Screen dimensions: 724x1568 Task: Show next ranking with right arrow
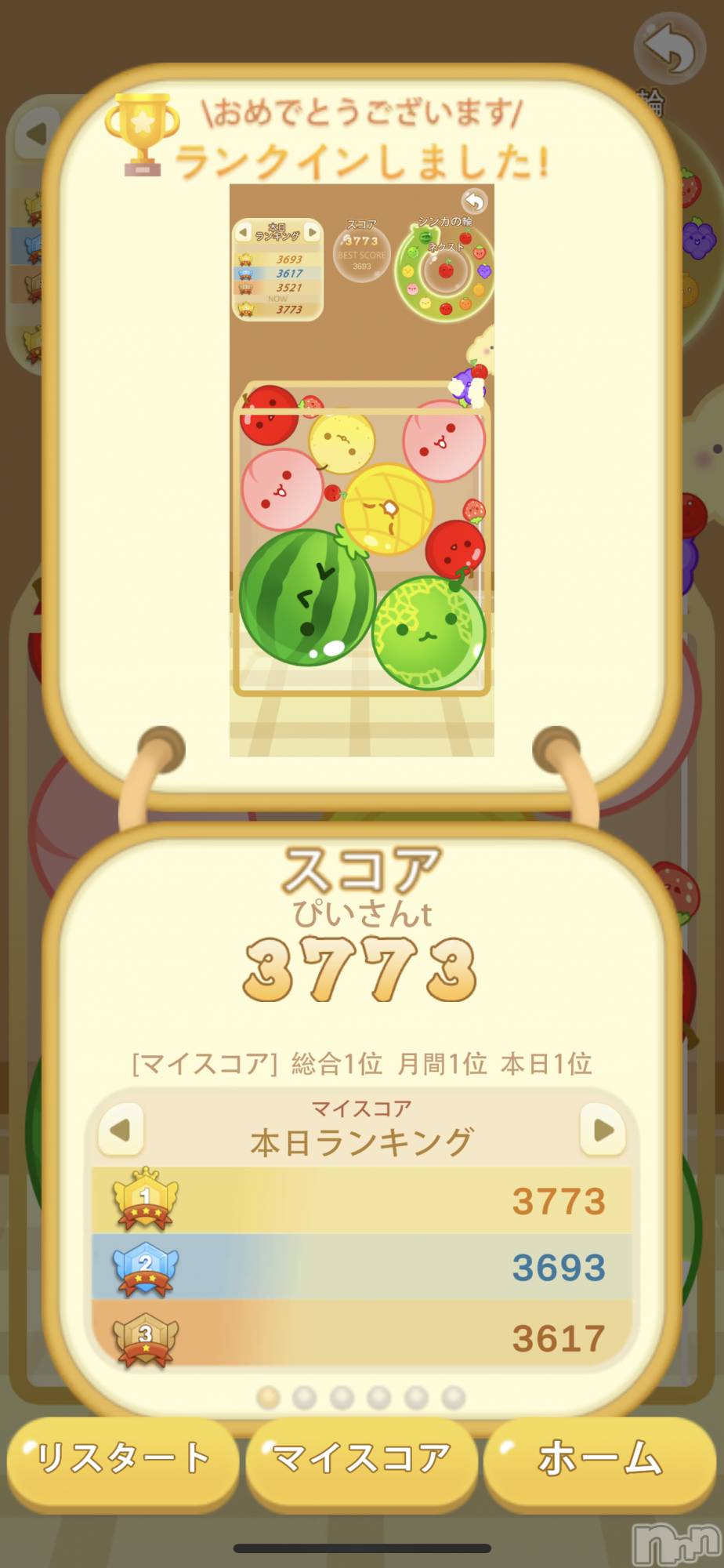click(x=603, y=1130)
